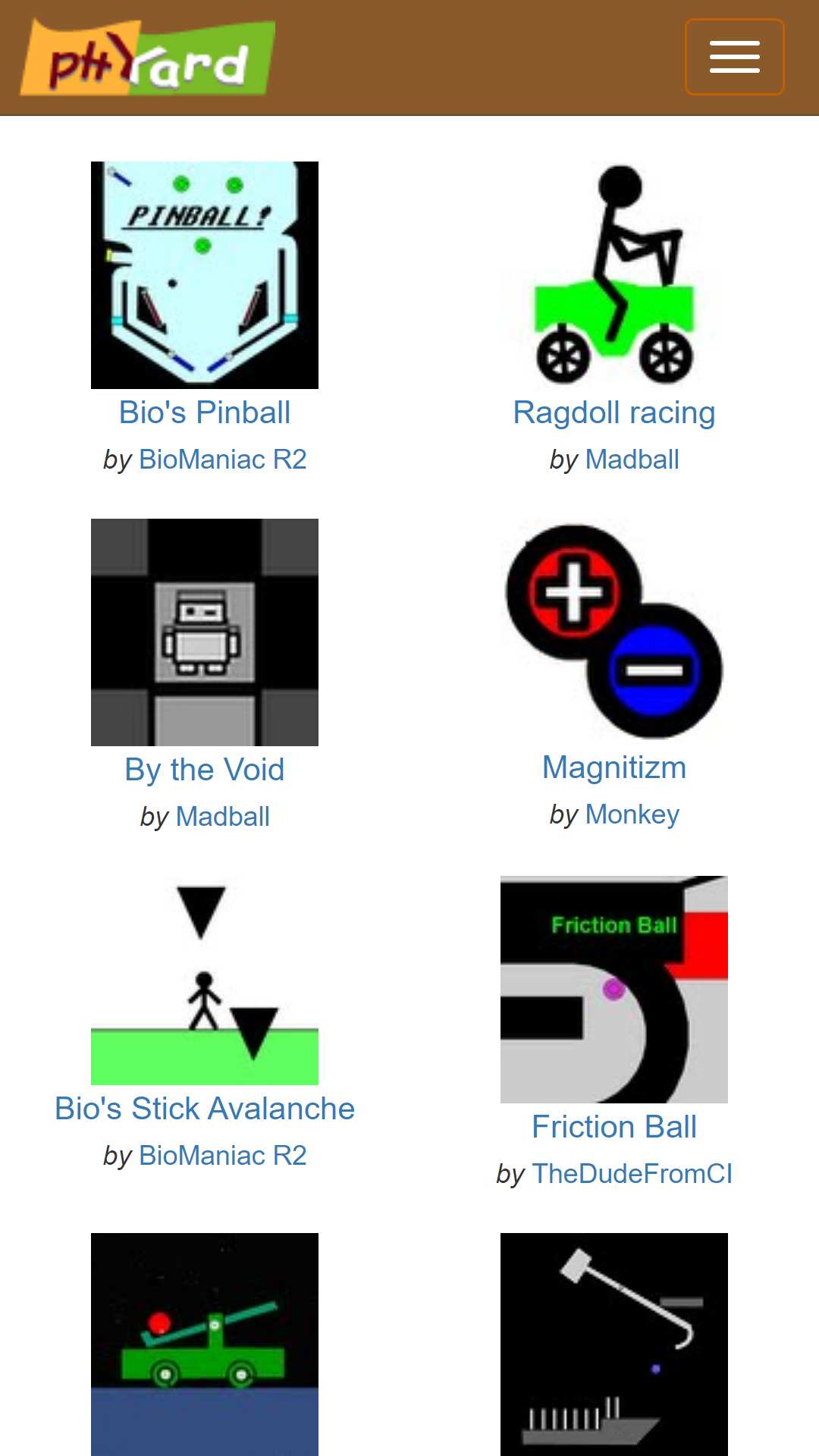Open Madball link under Ragdoll racing
Viewport: 819px width, 1456px height.
632,460
